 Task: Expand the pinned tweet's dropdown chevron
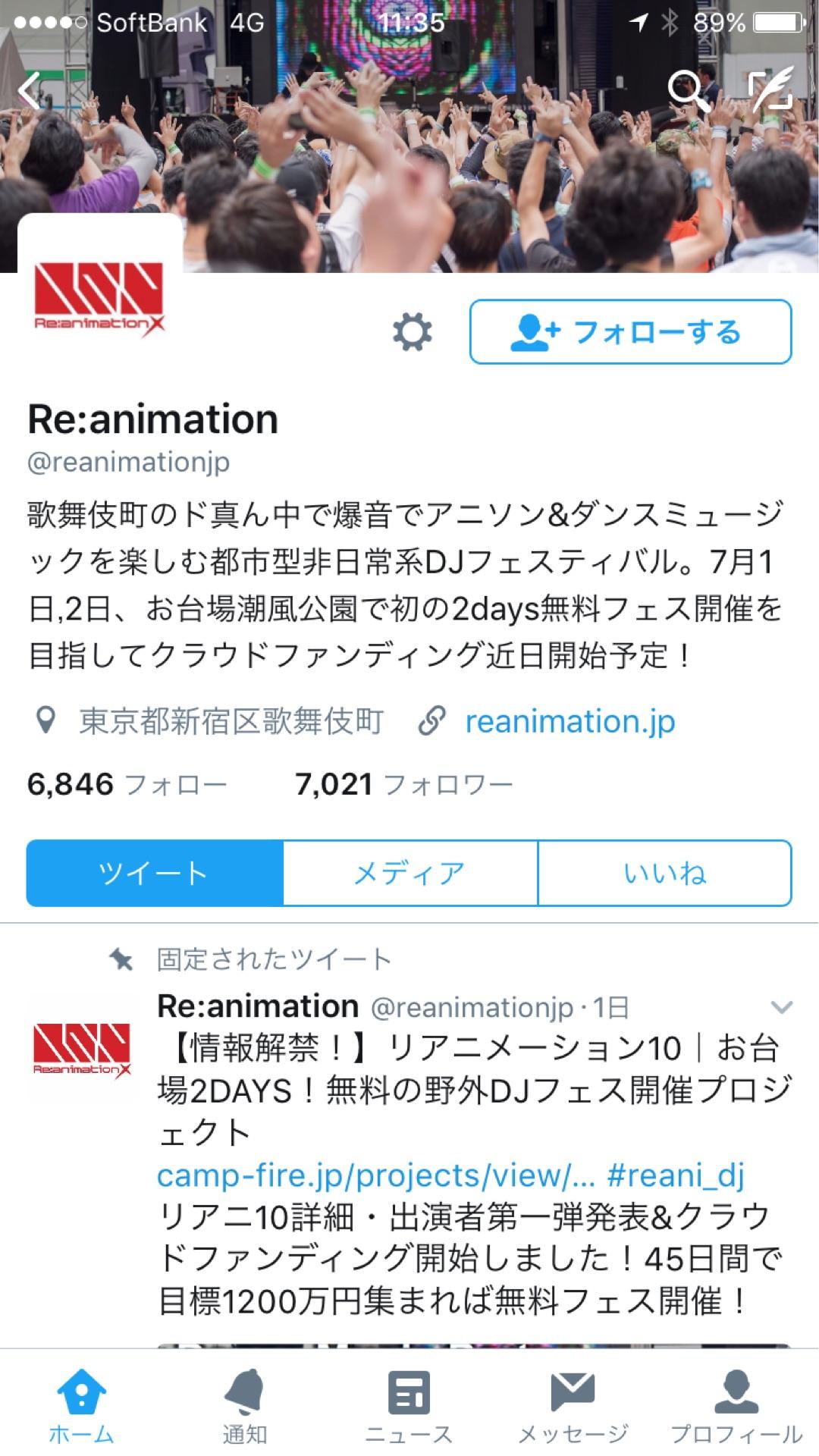click(x=780, y=1007)
